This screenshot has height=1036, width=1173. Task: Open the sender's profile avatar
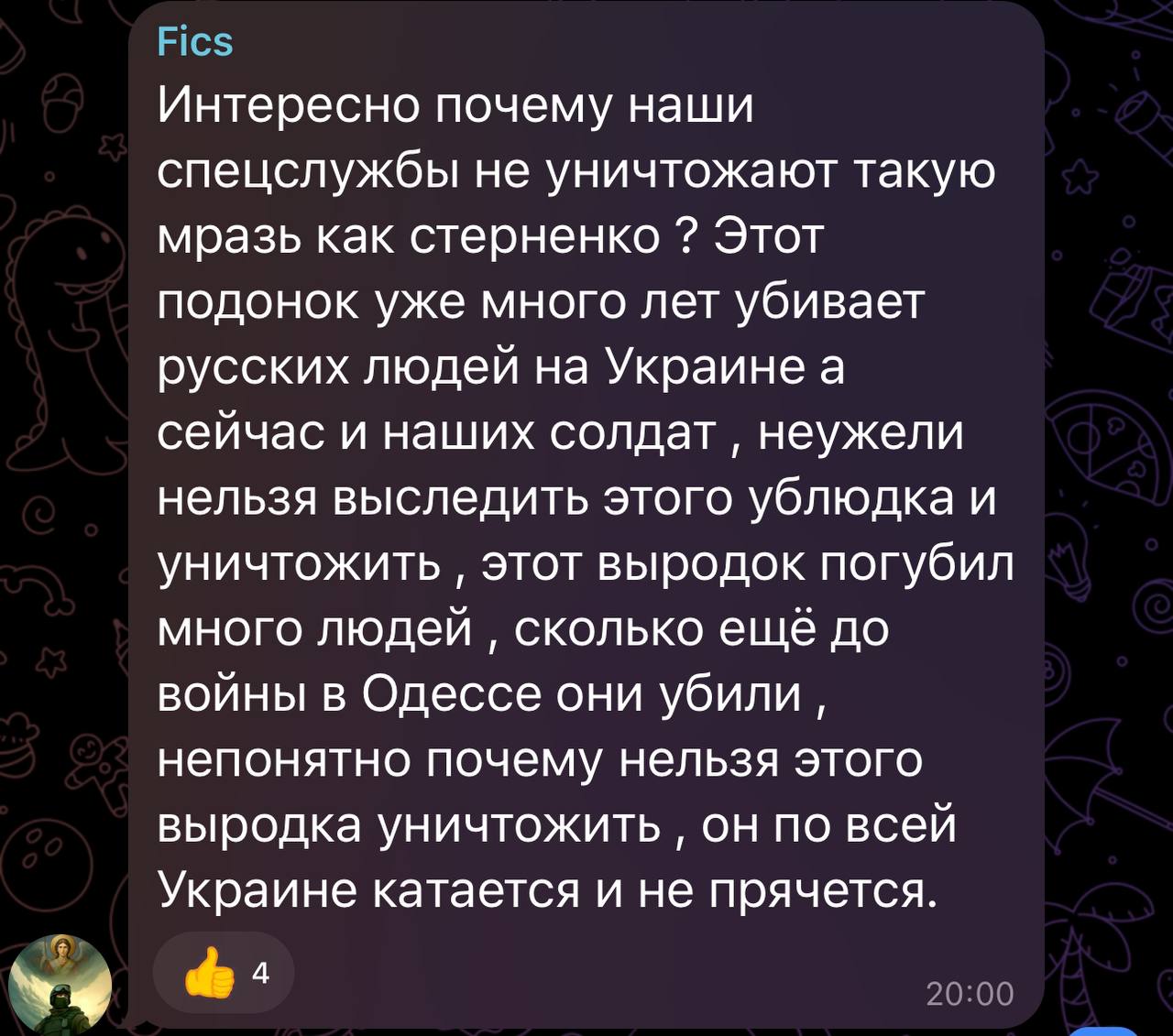(x=60, y=986)
